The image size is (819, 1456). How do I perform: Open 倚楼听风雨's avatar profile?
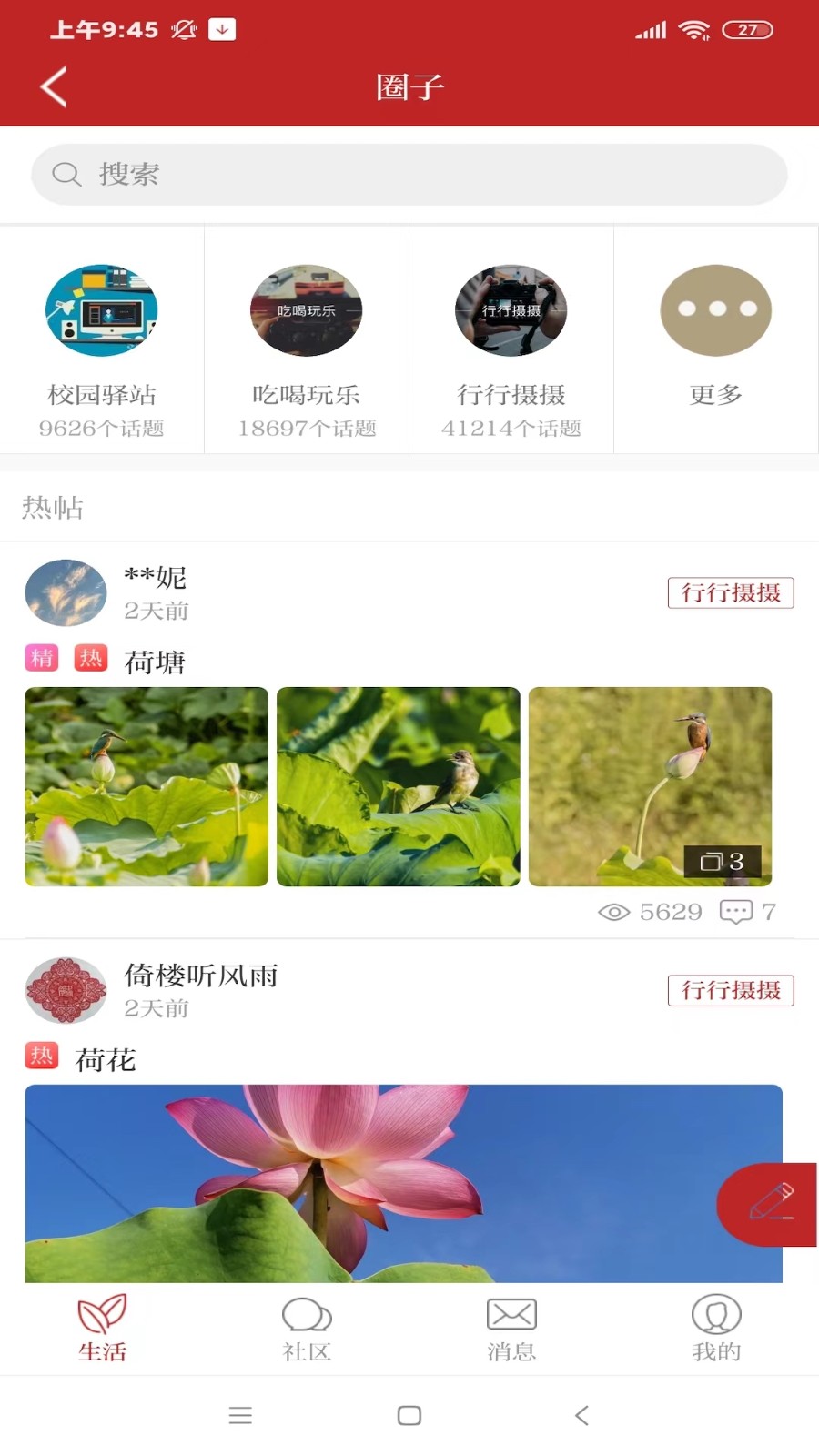pos(66,990)
